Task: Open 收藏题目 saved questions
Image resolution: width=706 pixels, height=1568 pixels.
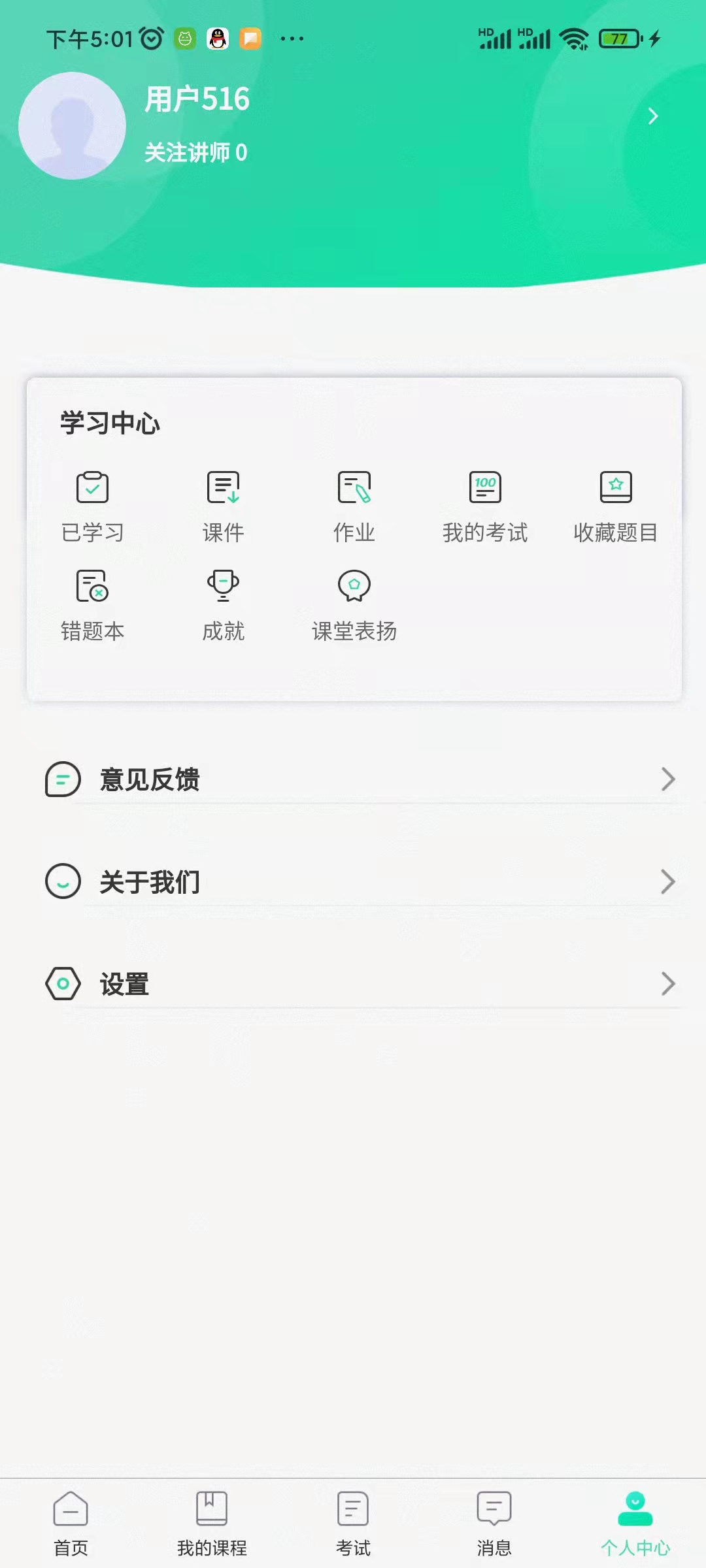Action: tap(615, 506)
